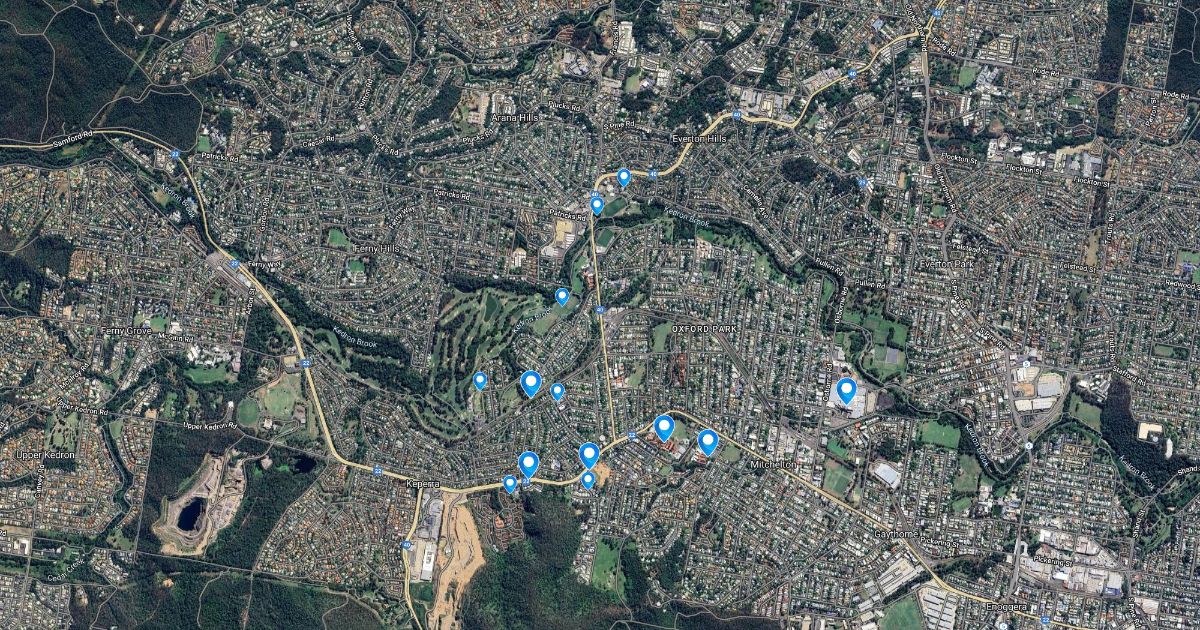Open the pin nearest the Everton Hills label
Screen dimensions: 1200x630
[x=624, y=177]
